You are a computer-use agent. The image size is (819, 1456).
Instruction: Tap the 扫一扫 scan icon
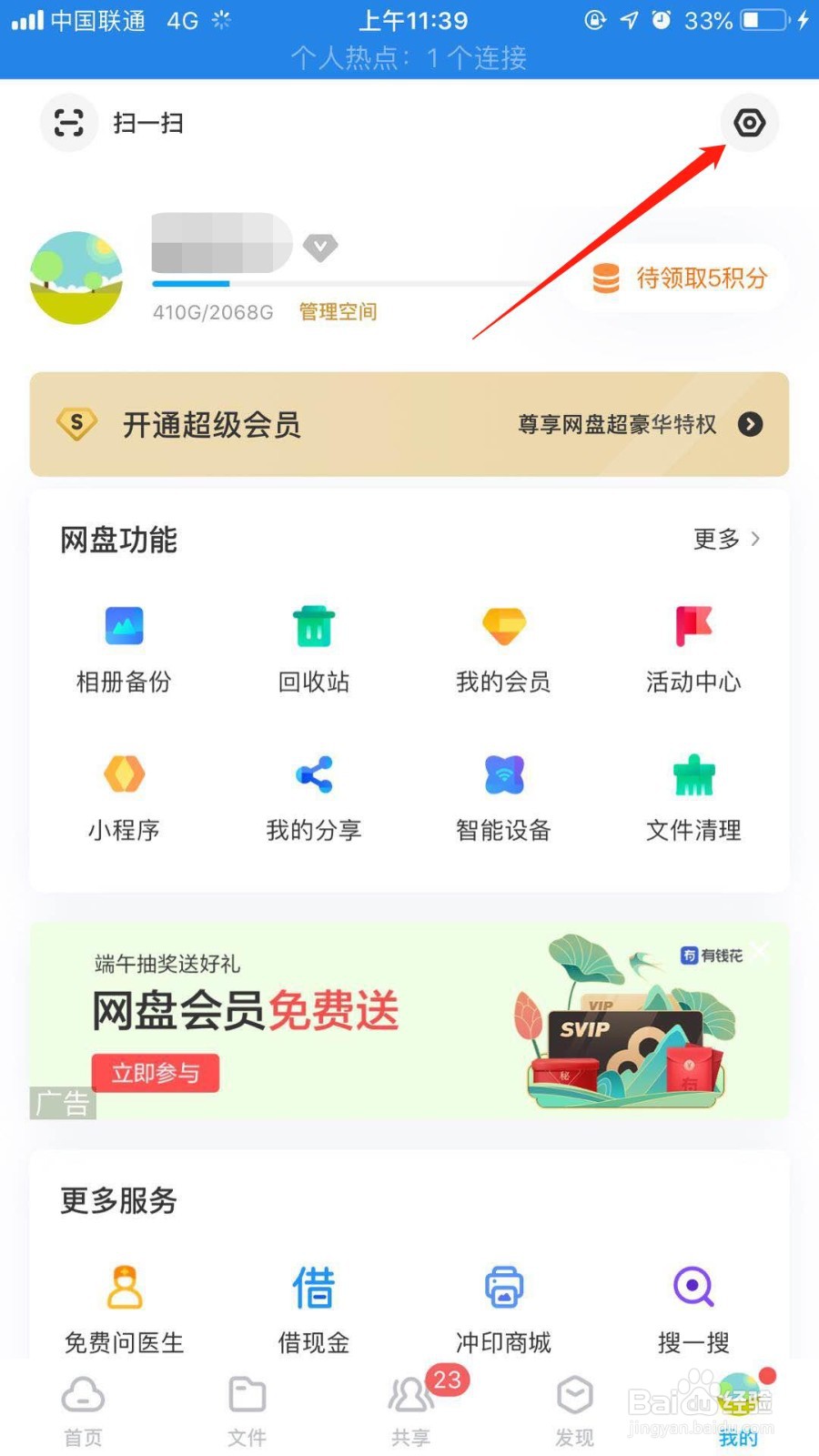(69, 122)
